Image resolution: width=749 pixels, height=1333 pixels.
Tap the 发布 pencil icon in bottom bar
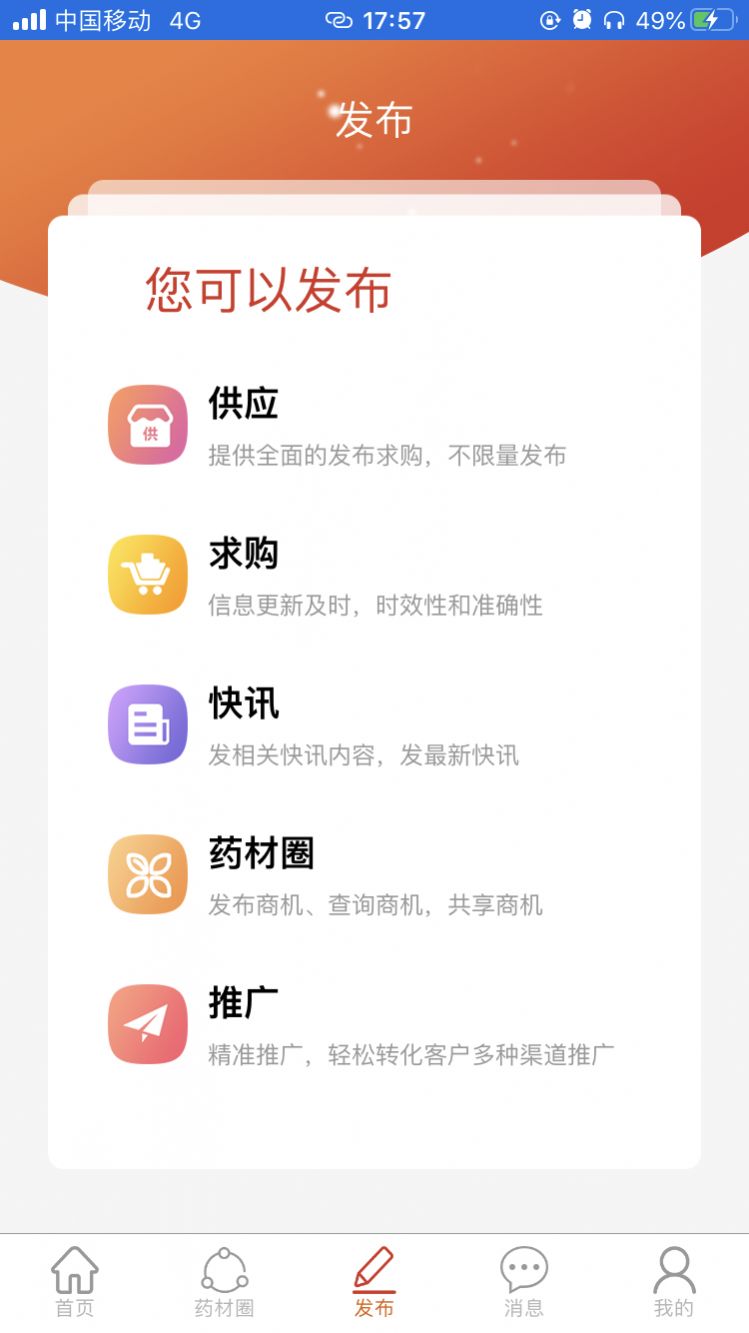[x=374, y=1267]
